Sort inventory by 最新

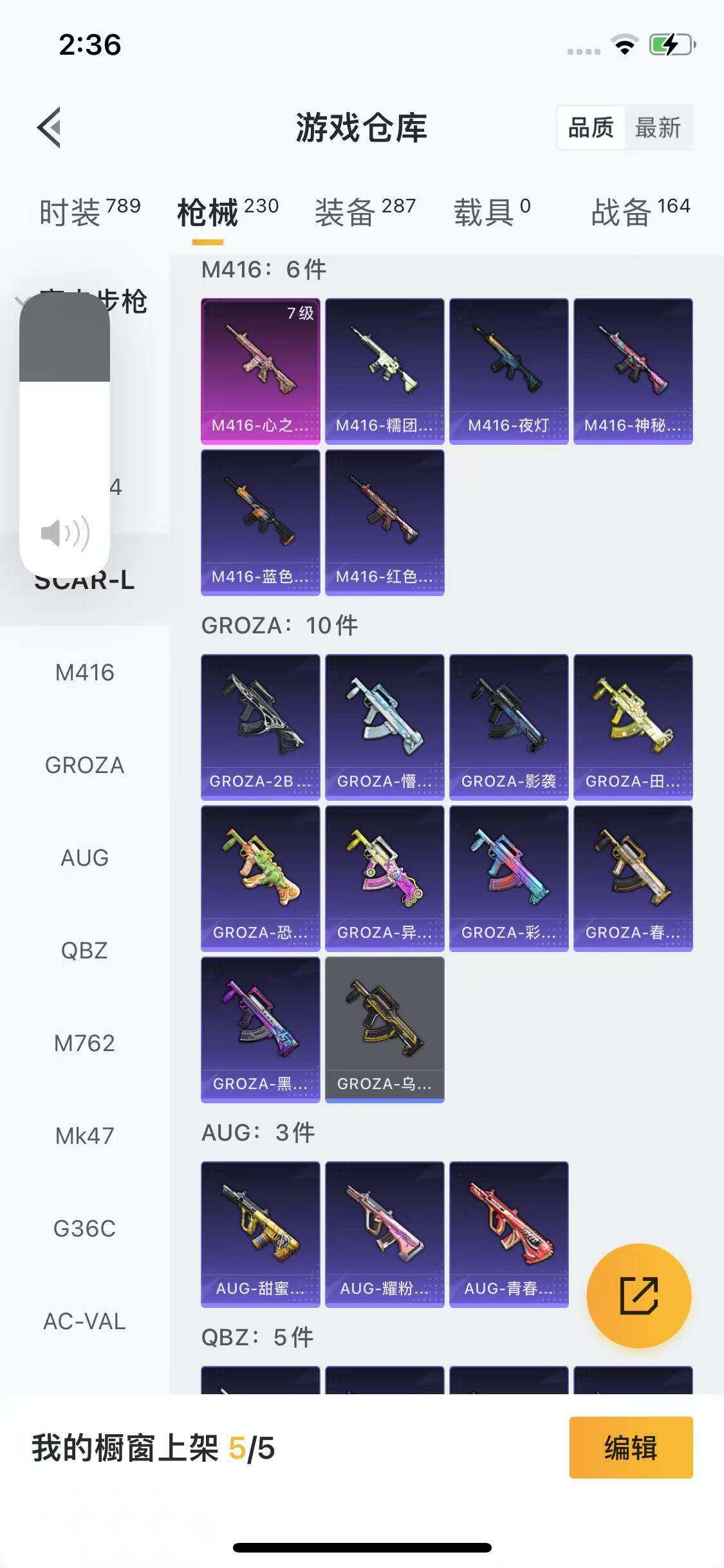(x=658, y=127)
